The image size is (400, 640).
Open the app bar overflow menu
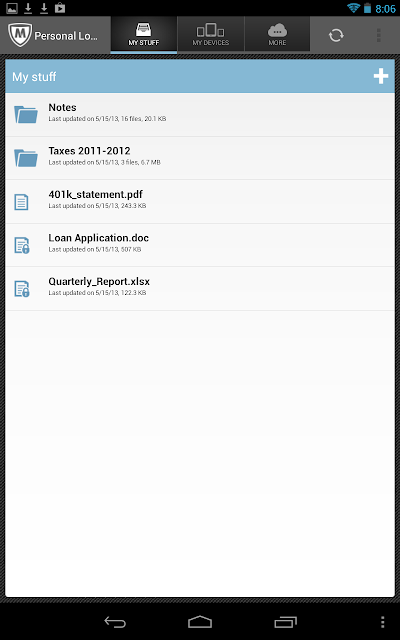pos(379,35)
